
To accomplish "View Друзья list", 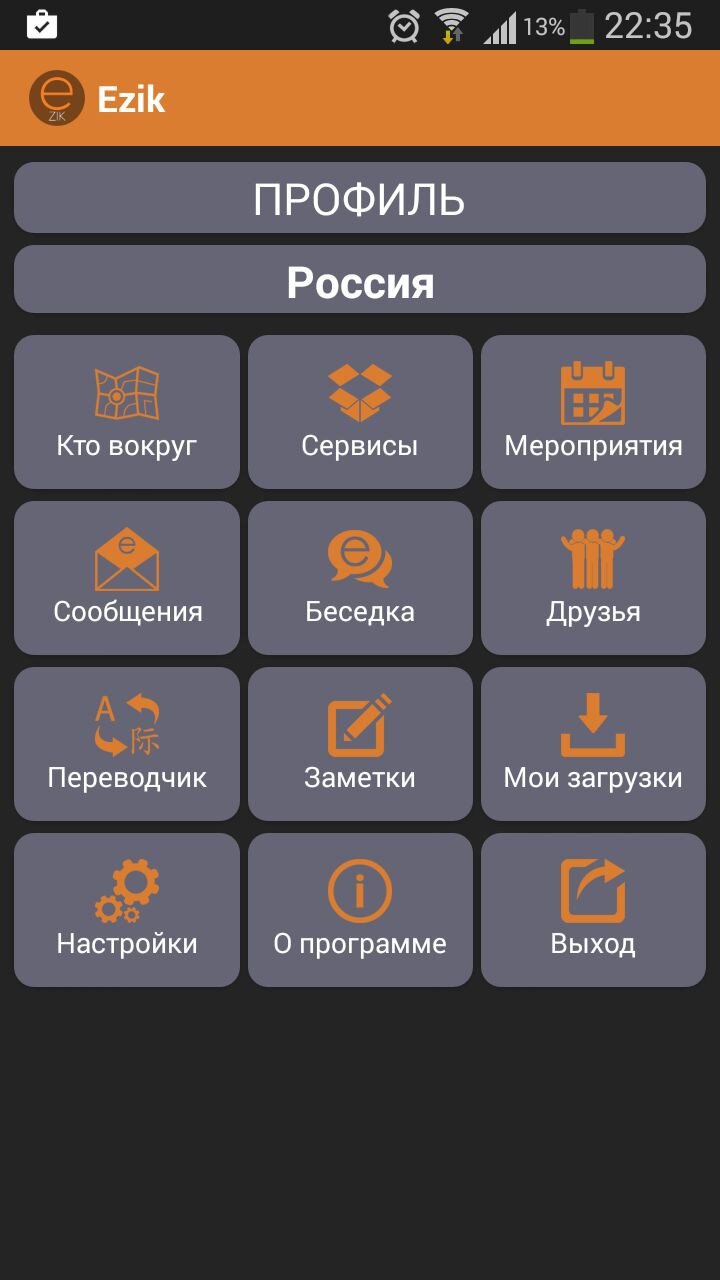I will (x=593, y=578).
